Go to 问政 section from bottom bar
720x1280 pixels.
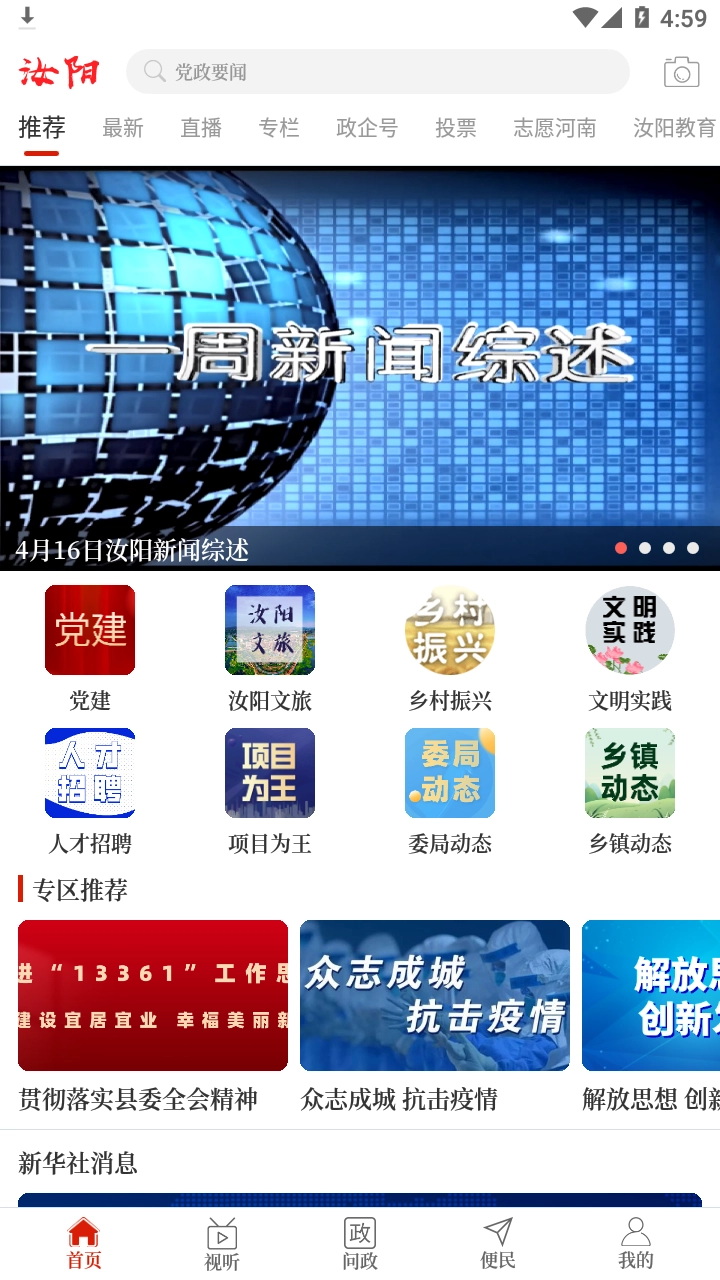click(x=359, y=1243)
